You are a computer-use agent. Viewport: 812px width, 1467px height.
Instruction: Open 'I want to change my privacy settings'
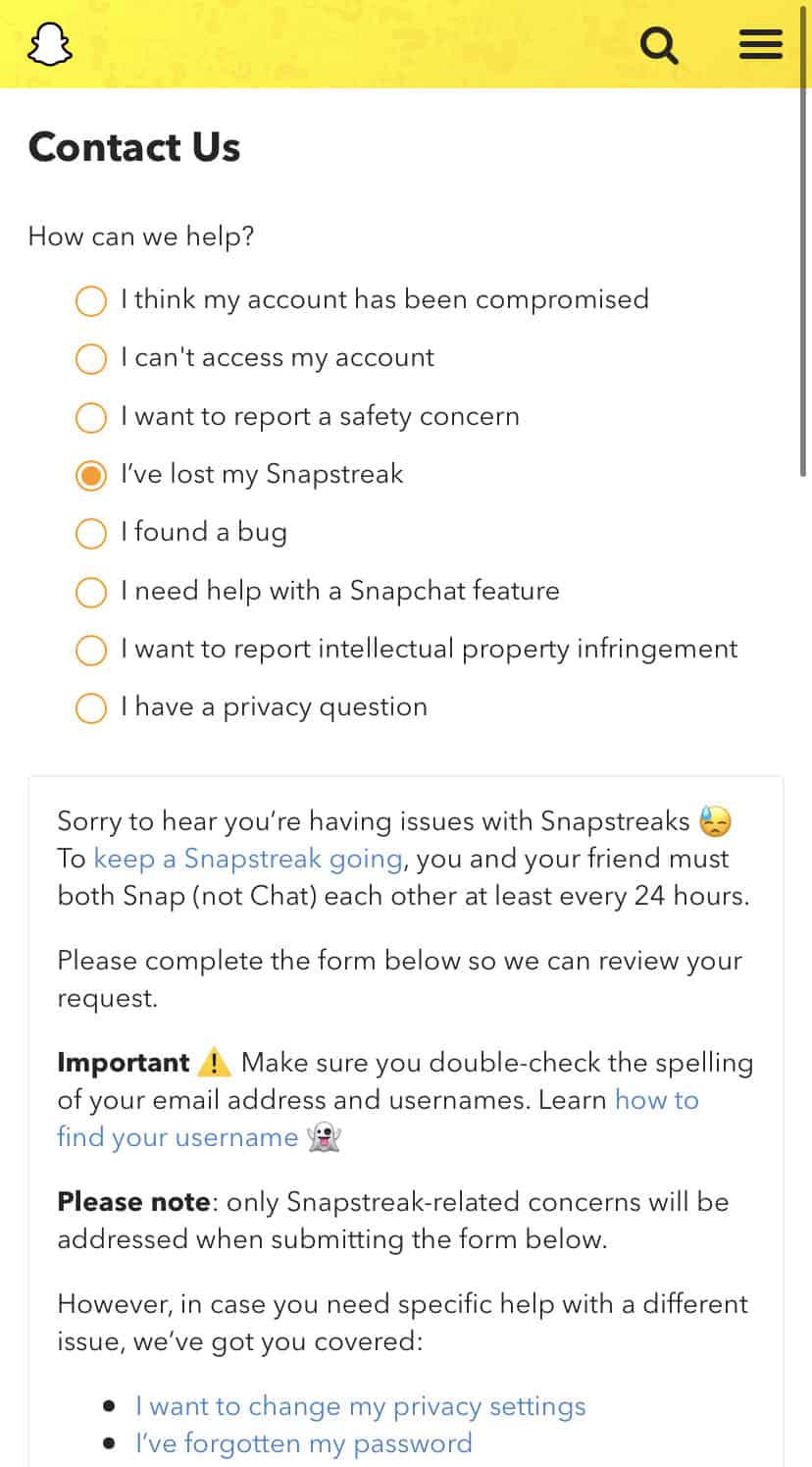point(359,1405)
